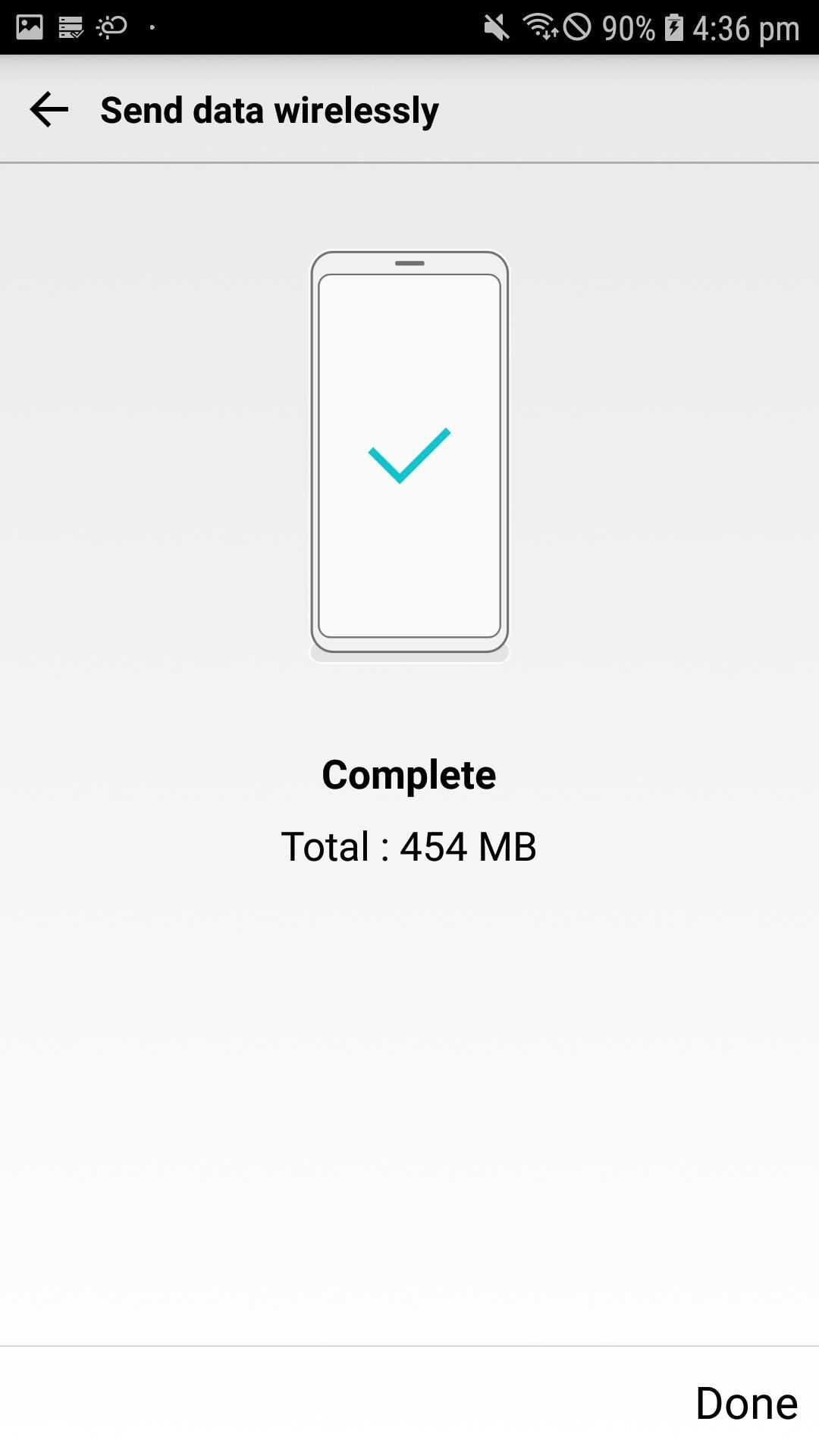Go back using the top-left arrow

pos(49,110)
